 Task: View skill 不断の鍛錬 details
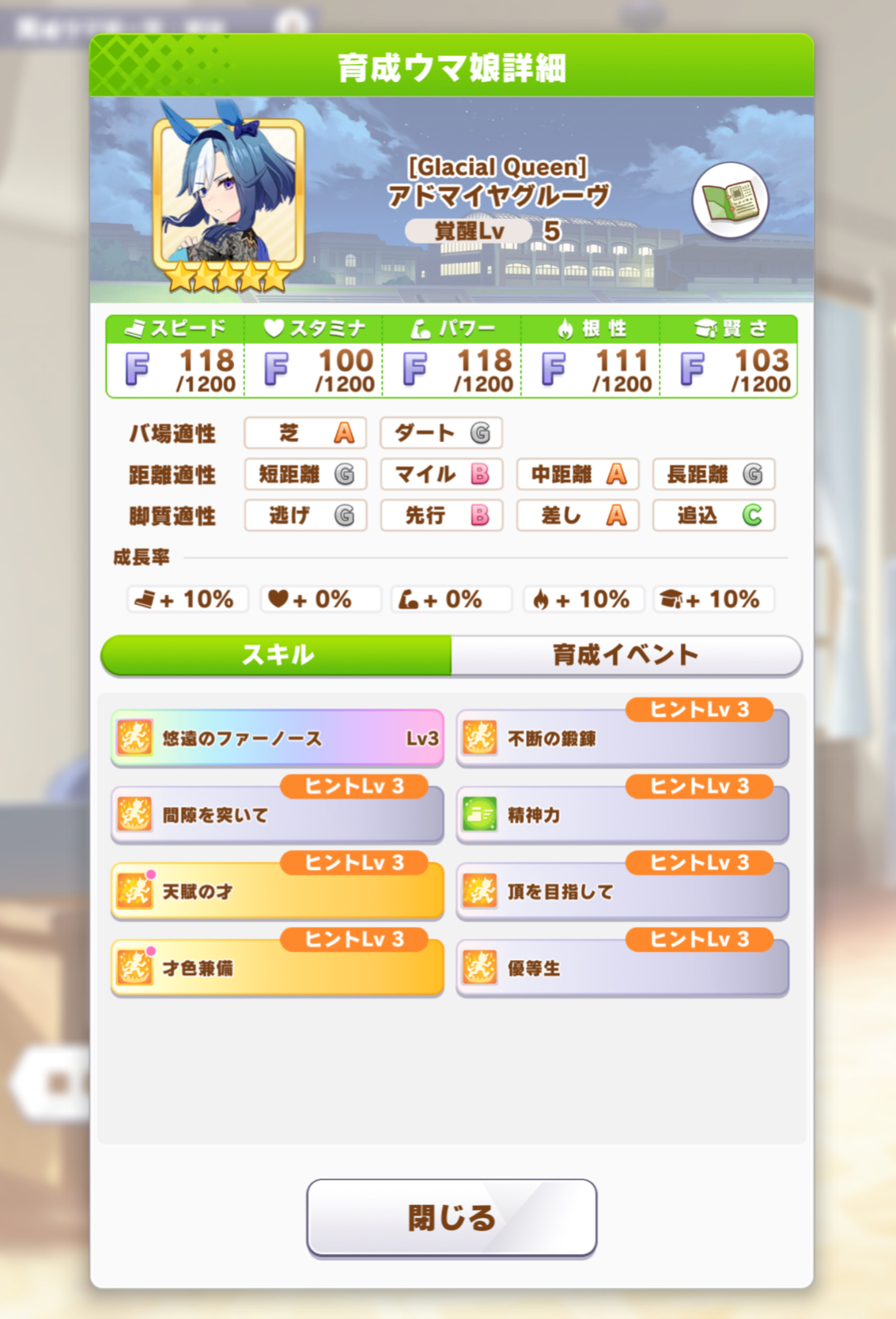622,739
